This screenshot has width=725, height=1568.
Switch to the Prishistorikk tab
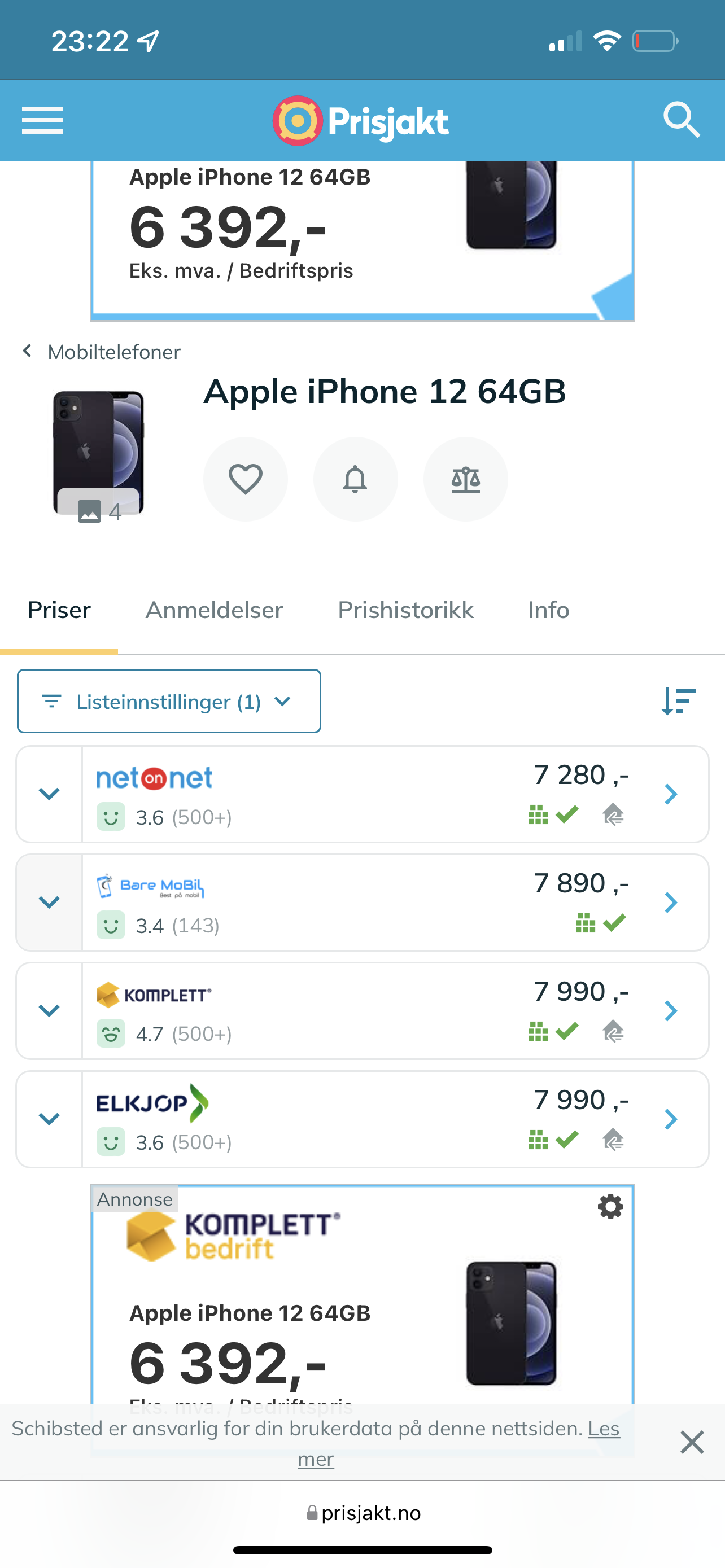point(405,610)
